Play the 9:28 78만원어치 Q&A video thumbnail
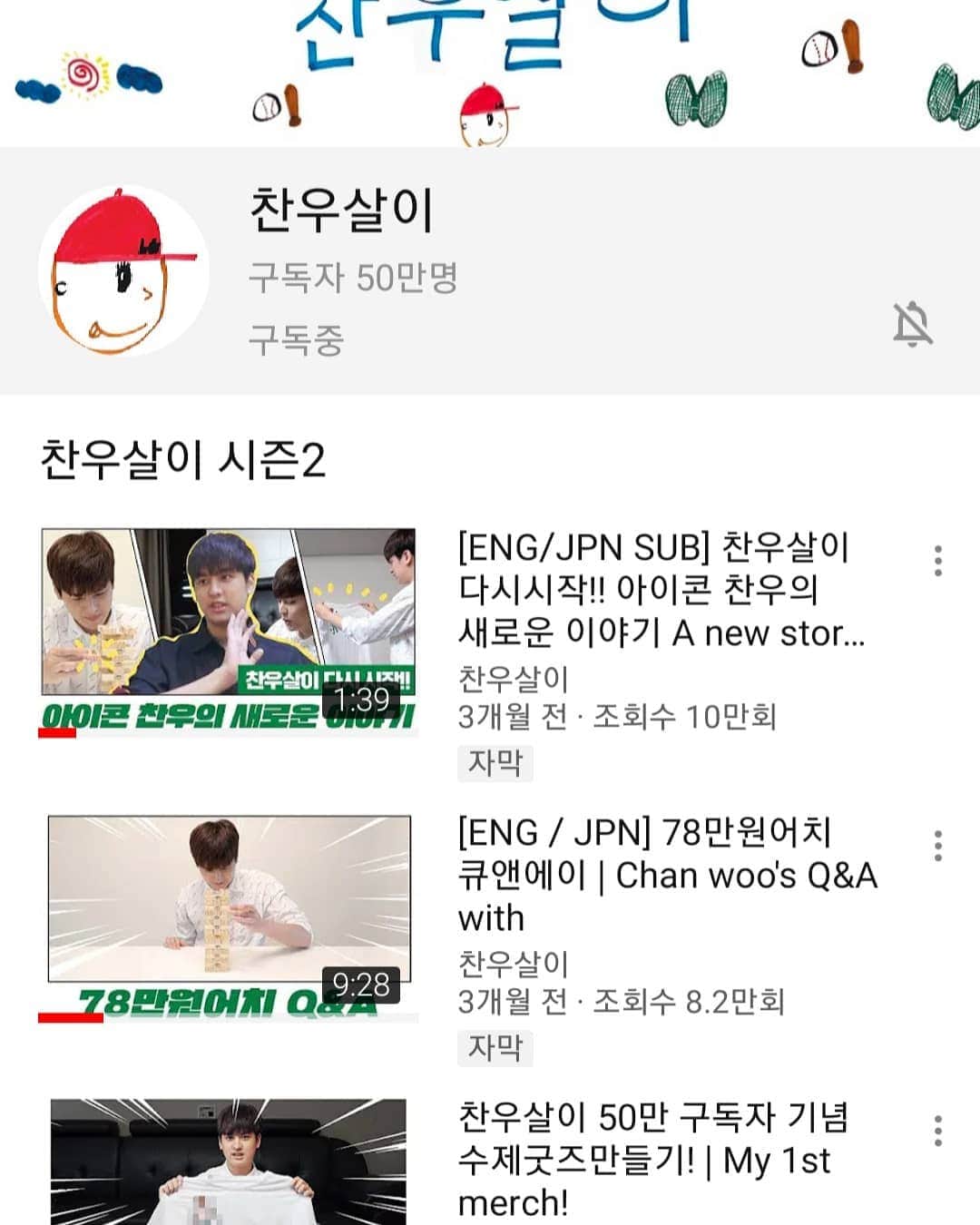 pyautogui.click(x=228, y=917)
